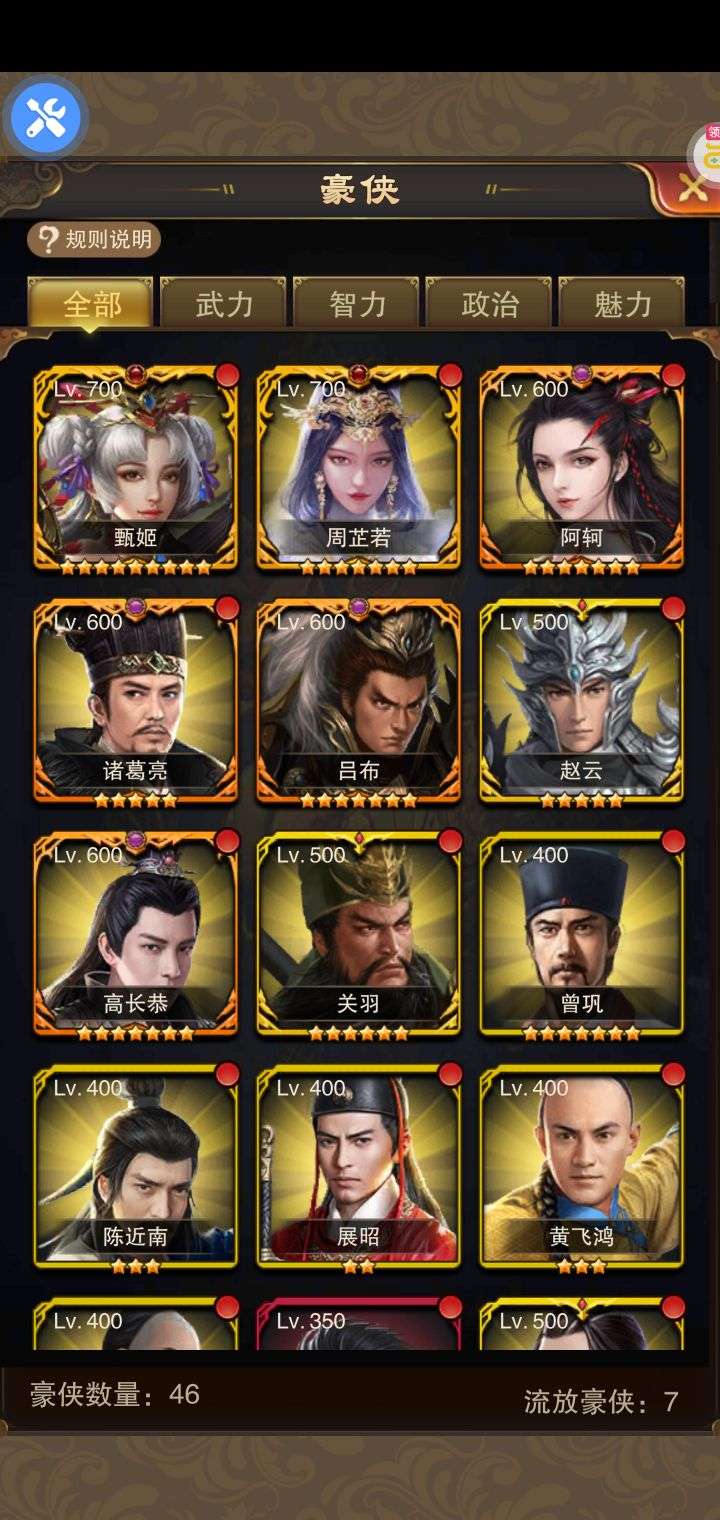Open hero card 关羽

359,934
